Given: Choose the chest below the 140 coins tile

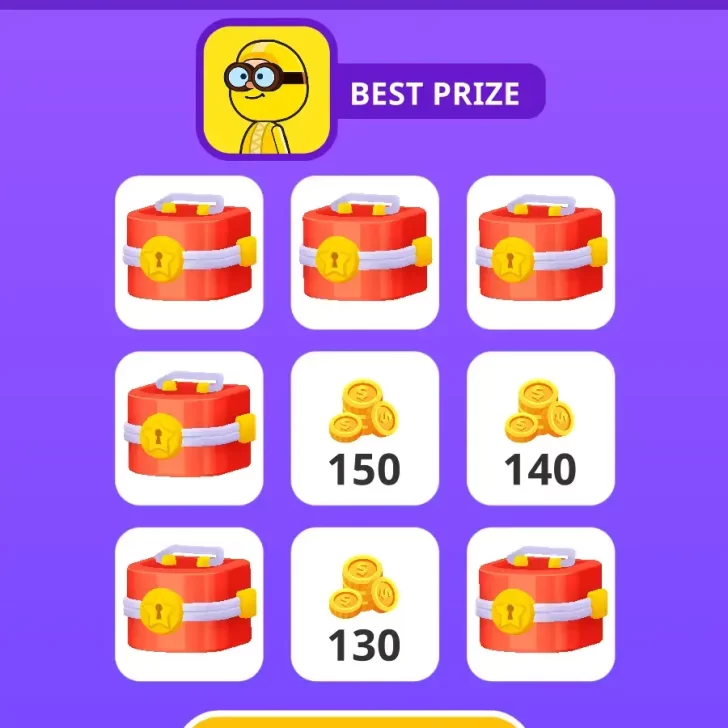Looking at the screenshot, I should pyautogui.click(x=540, y=604).
